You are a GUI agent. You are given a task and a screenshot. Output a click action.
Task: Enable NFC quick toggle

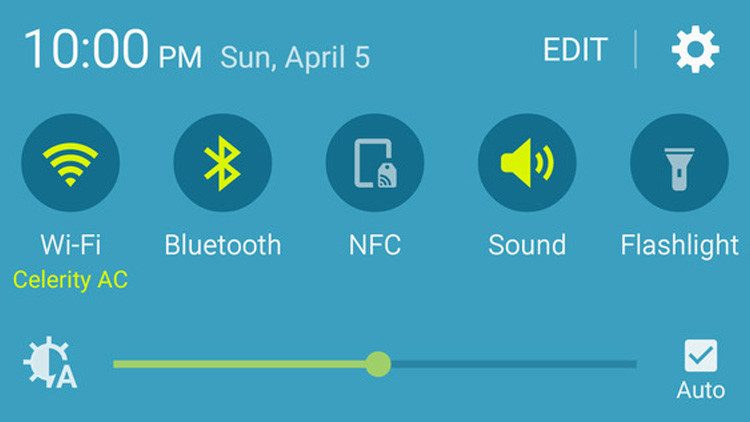tap(375, 163)
